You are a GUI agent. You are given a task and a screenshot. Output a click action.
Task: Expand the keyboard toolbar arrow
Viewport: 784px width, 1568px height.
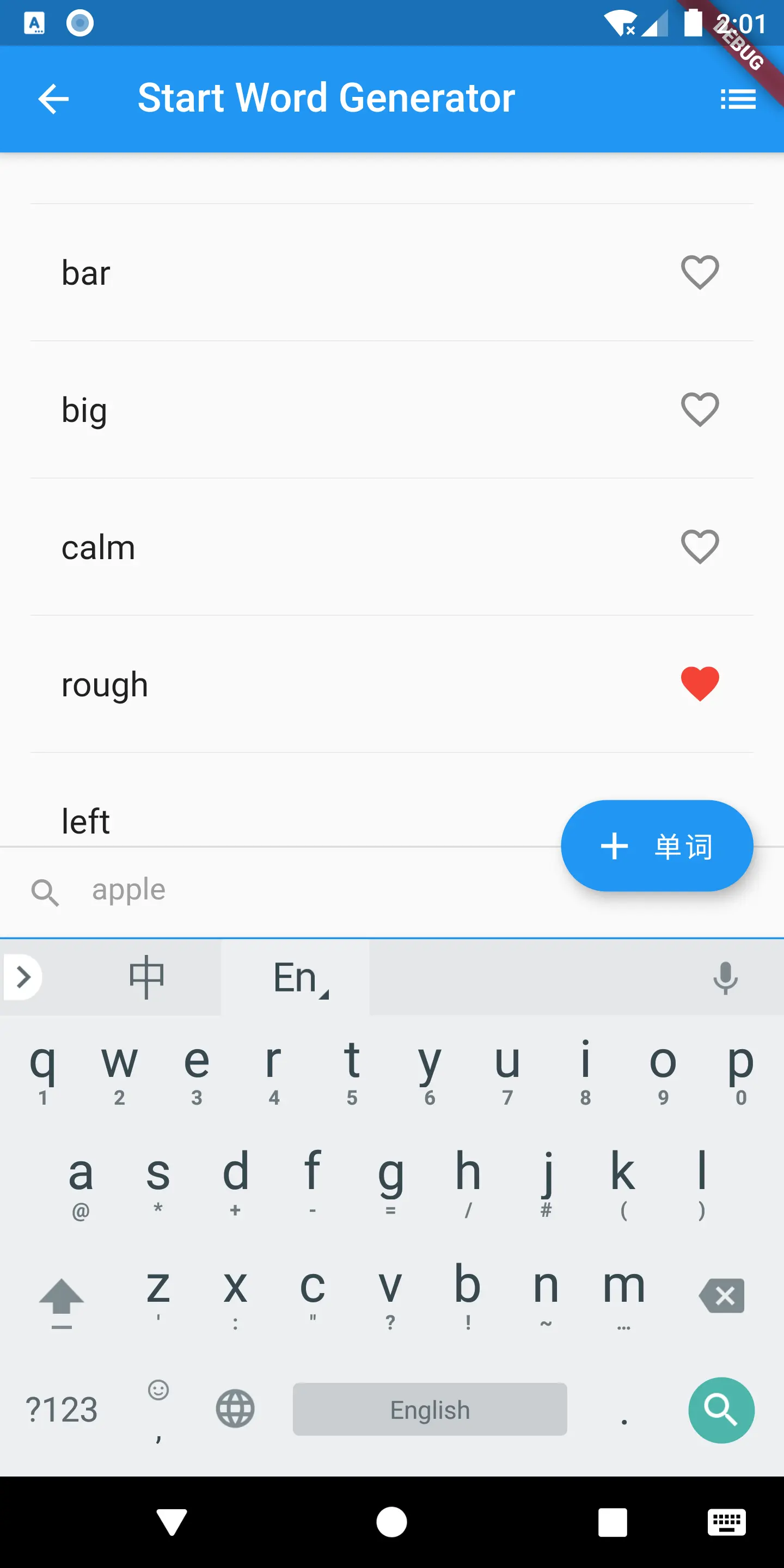[23, 978]
